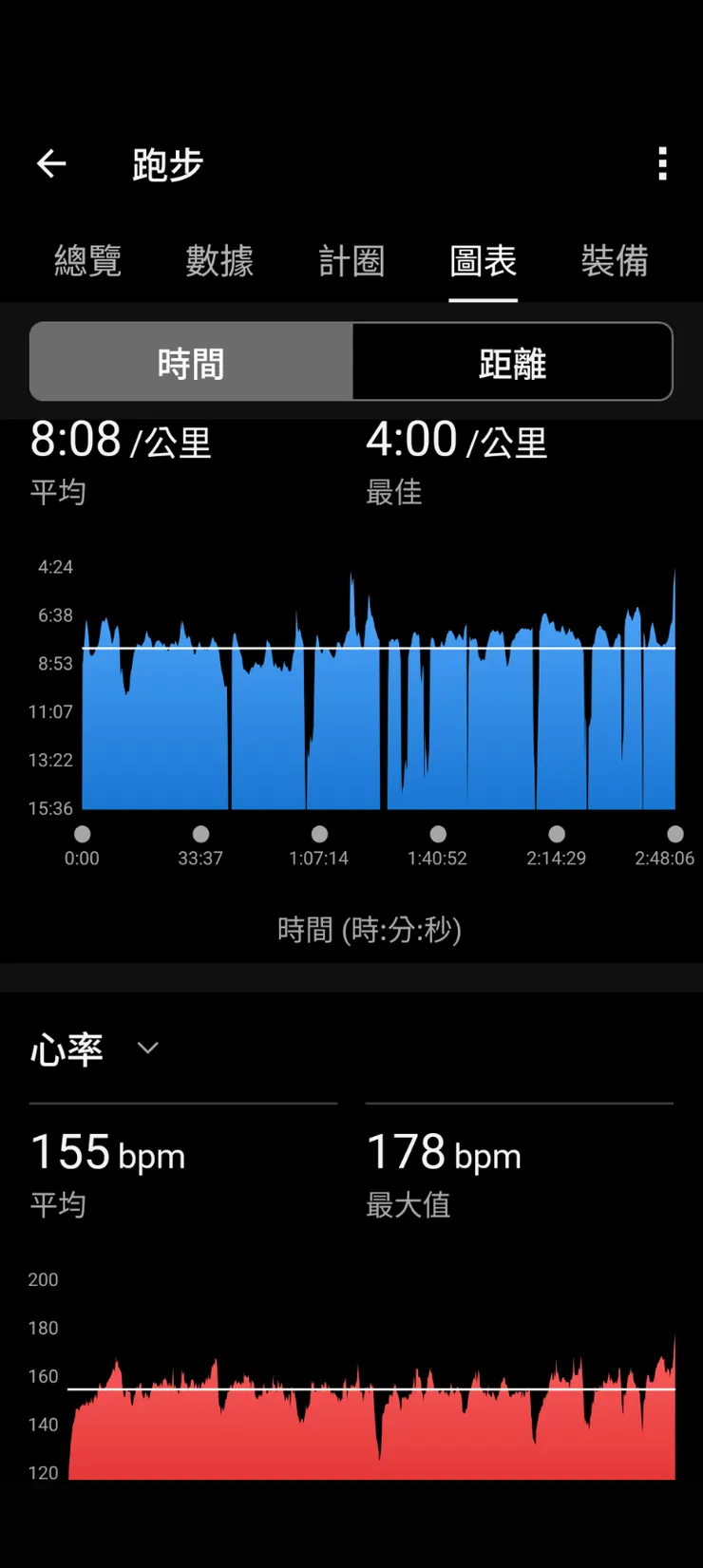Image resolution: width=703 pixels, height=1568 pixels.
Task: Expand the chart metric dropdown chevron
Action: (x=147, y=1047)
